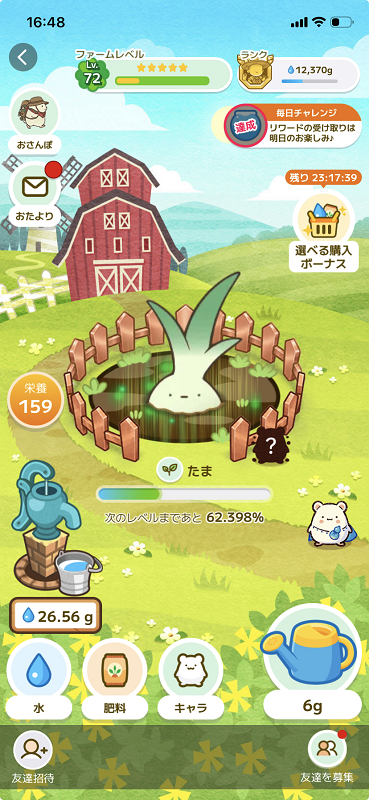Tap the farm level 72 bar

tap(153, 74)
